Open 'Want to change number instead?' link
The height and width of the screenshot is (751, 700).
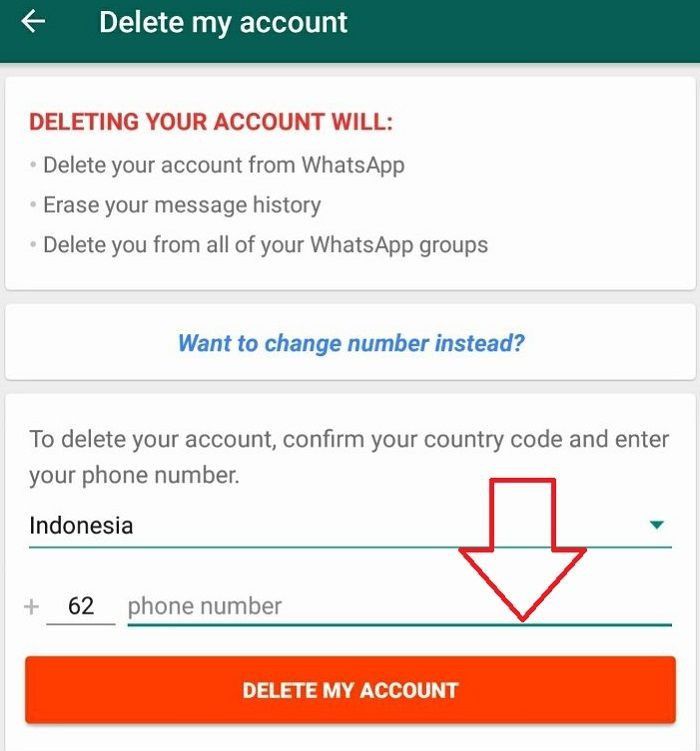click(x=351, y=343)
